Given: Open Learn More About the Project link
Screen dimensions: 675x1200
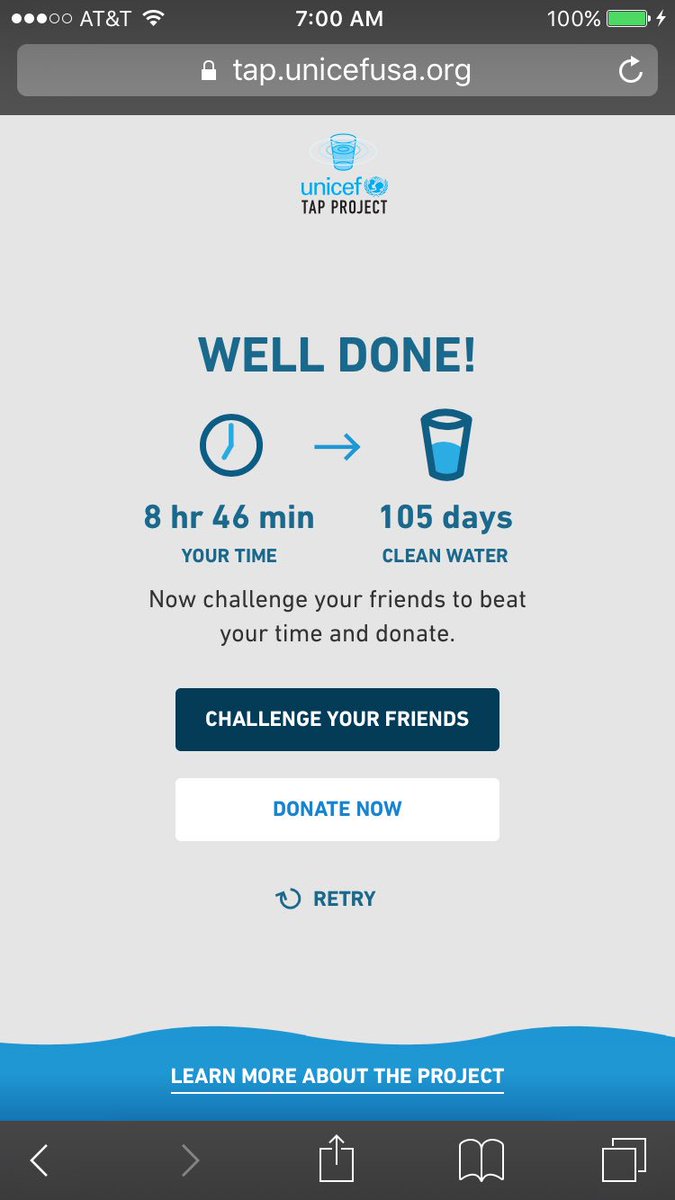Looking at the screenshot, I should (x=337, y=1077).
